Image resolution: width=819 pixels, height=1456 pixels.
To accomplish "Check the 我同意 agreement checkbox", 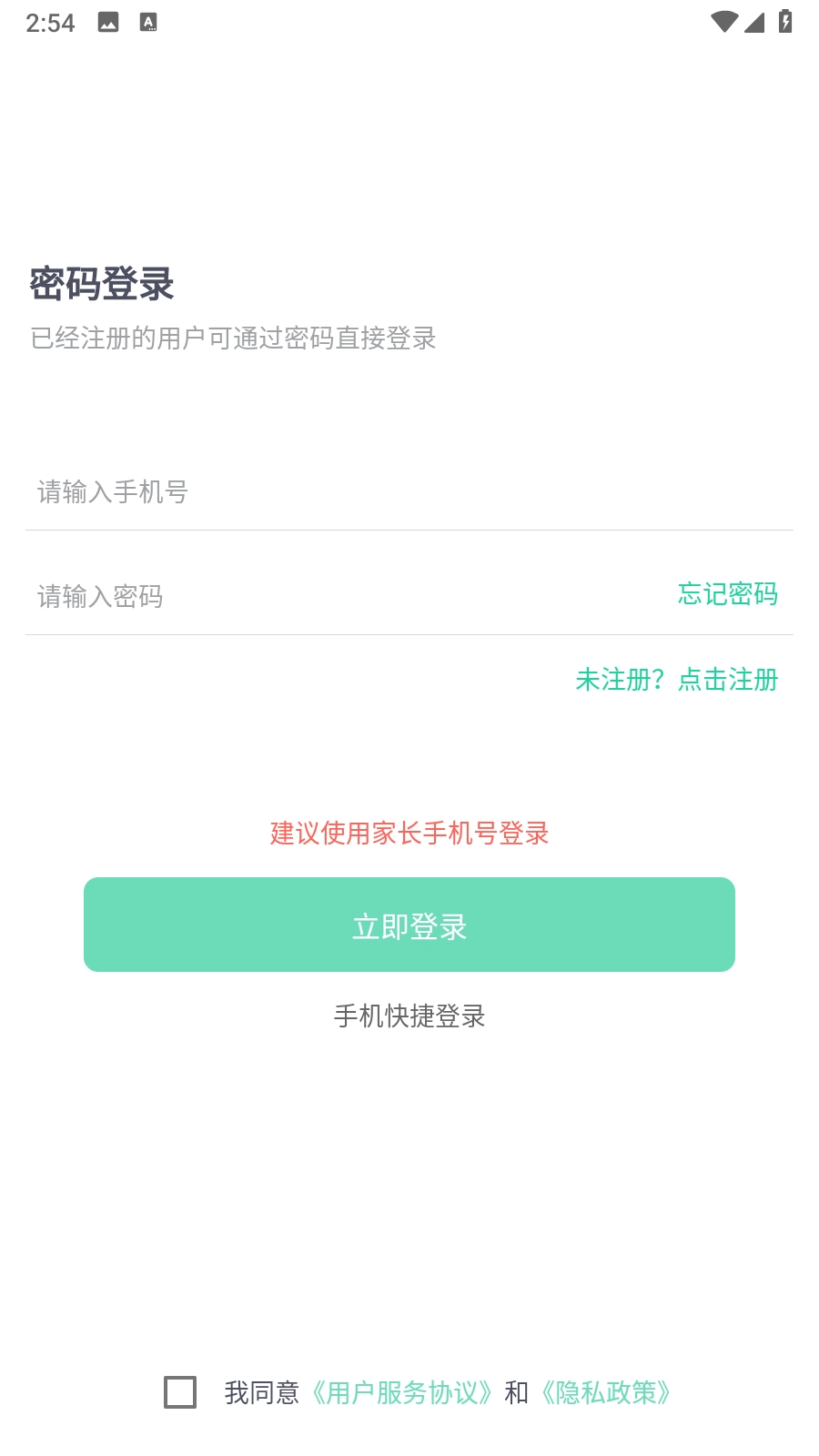I will coord(180,1392).
